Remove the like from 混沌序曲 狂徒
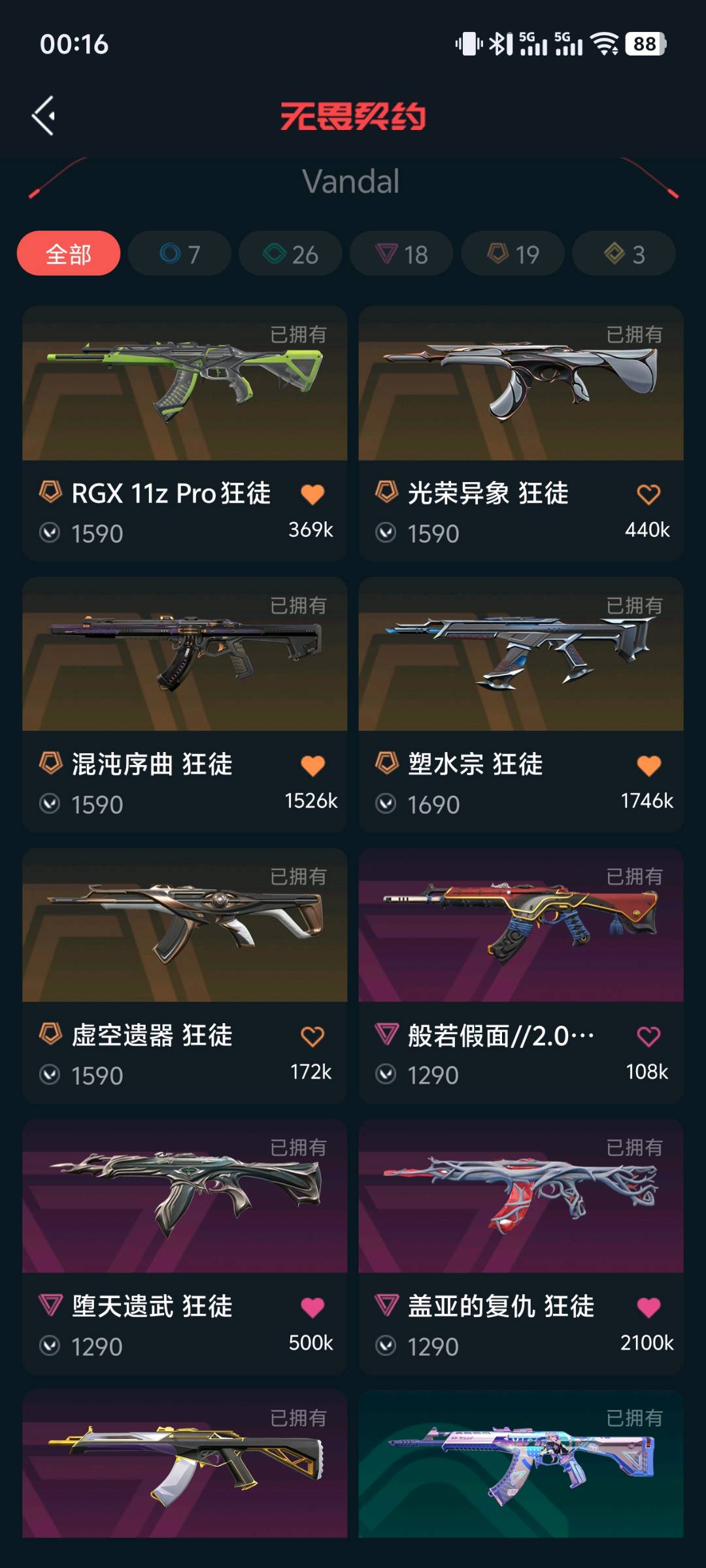The height and width of the screenshot is (1568, 706). pos(312,766)
